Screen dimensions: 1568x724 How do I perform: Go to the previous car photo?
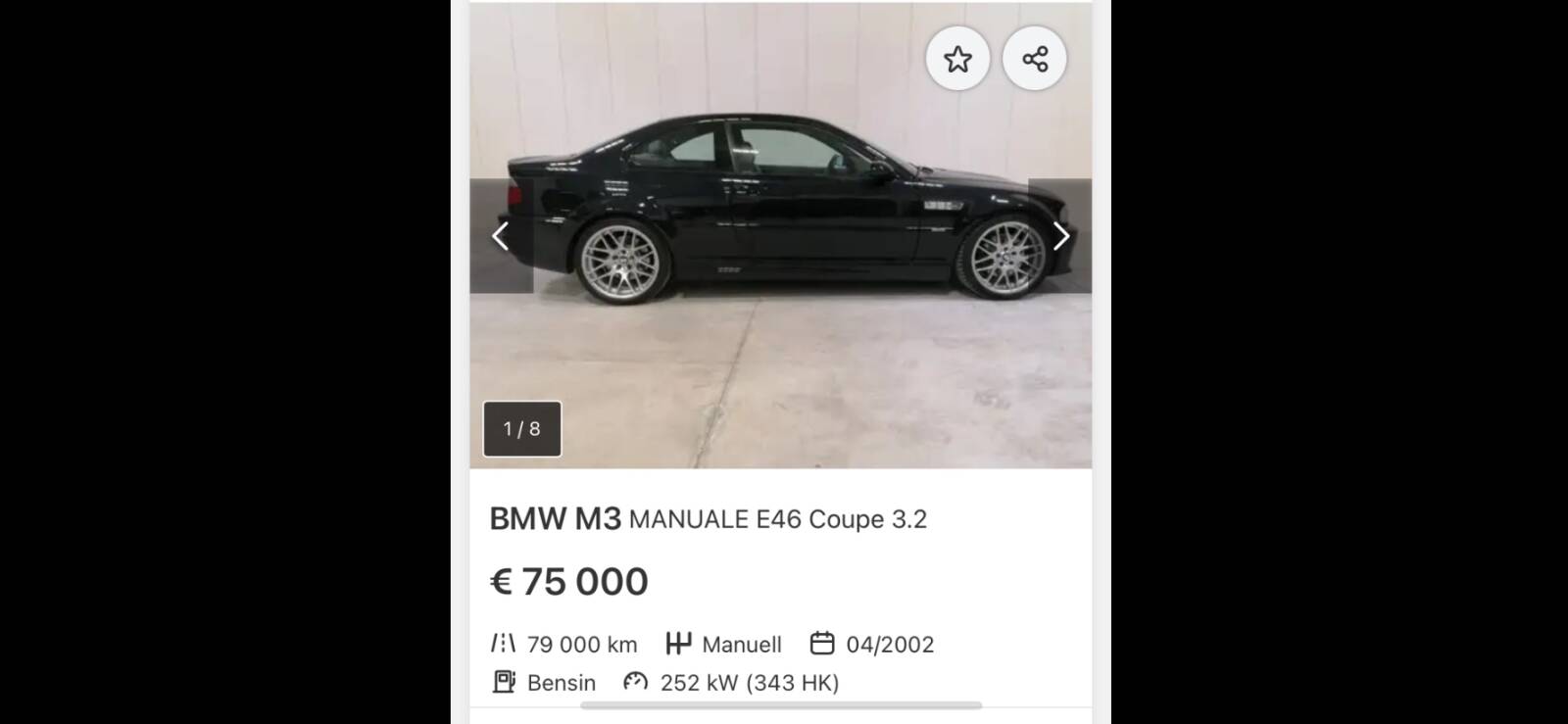(x=501, y=236)
